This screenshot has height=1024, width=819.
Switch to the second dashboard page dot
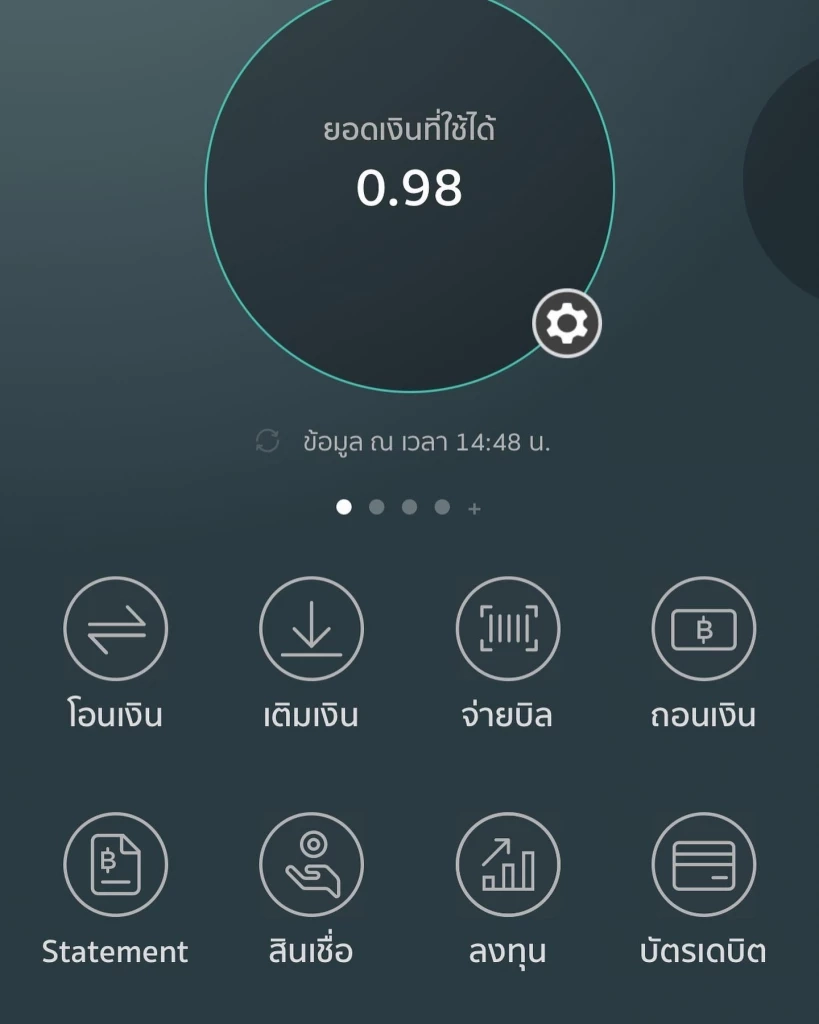tap(377, 506)
